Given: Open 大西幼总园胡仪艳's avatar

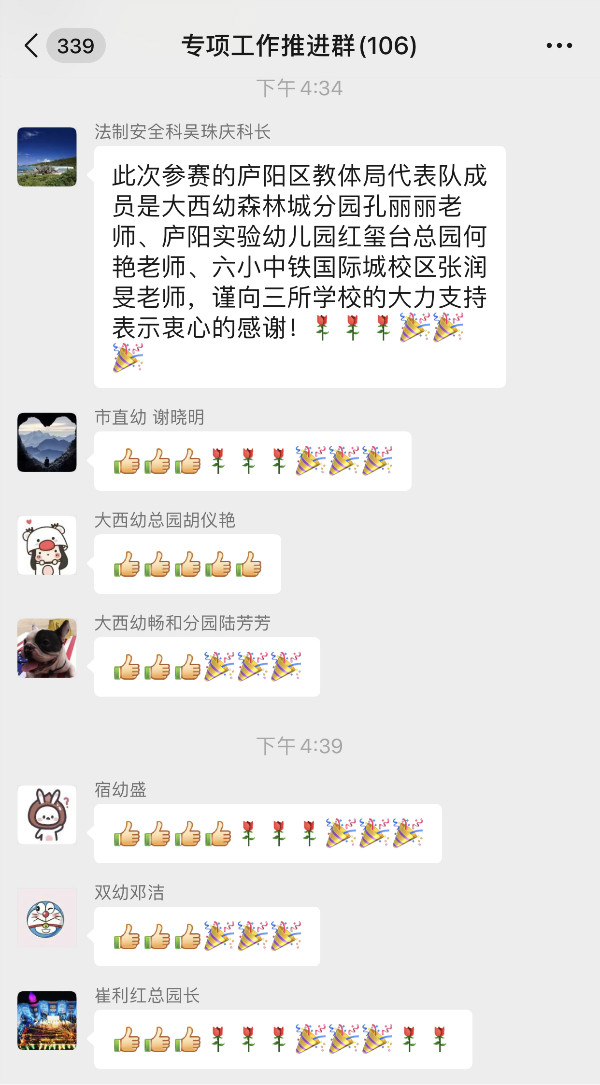Looking at the screenshot, I should click(47, 545).
